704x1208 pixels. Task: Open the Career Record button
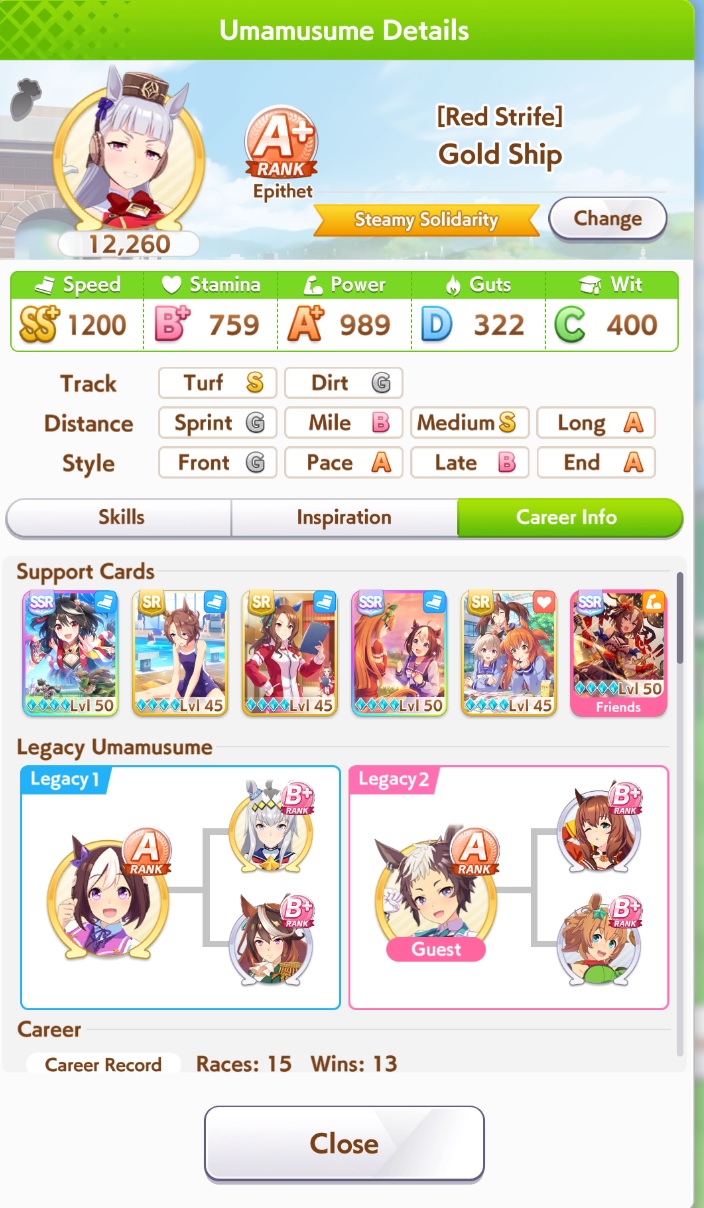(103, 1064)
